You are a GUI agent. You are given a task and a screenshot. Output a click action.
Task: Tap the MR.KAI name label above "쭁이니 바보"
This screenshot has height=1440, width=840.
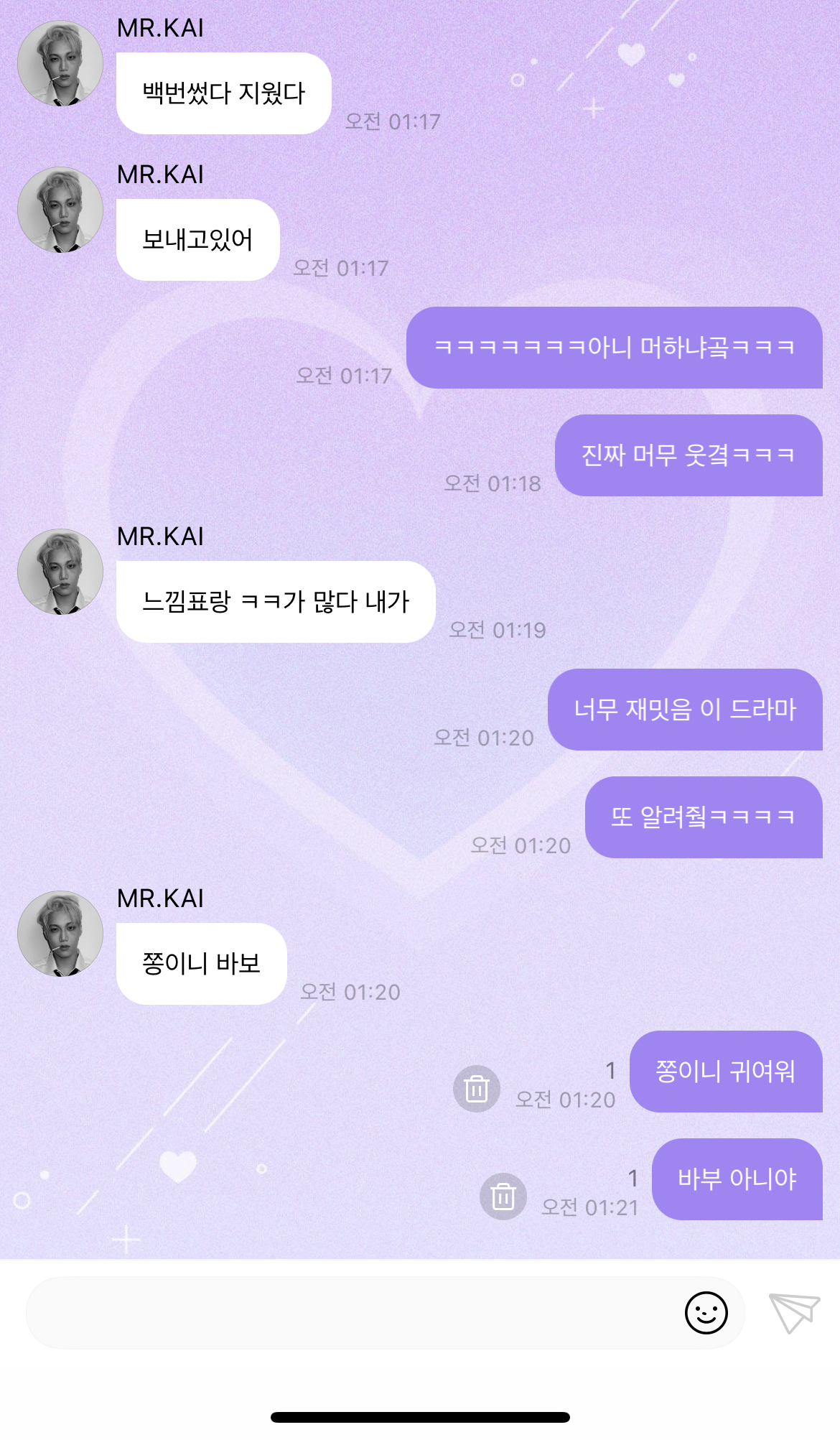[159, 898]
